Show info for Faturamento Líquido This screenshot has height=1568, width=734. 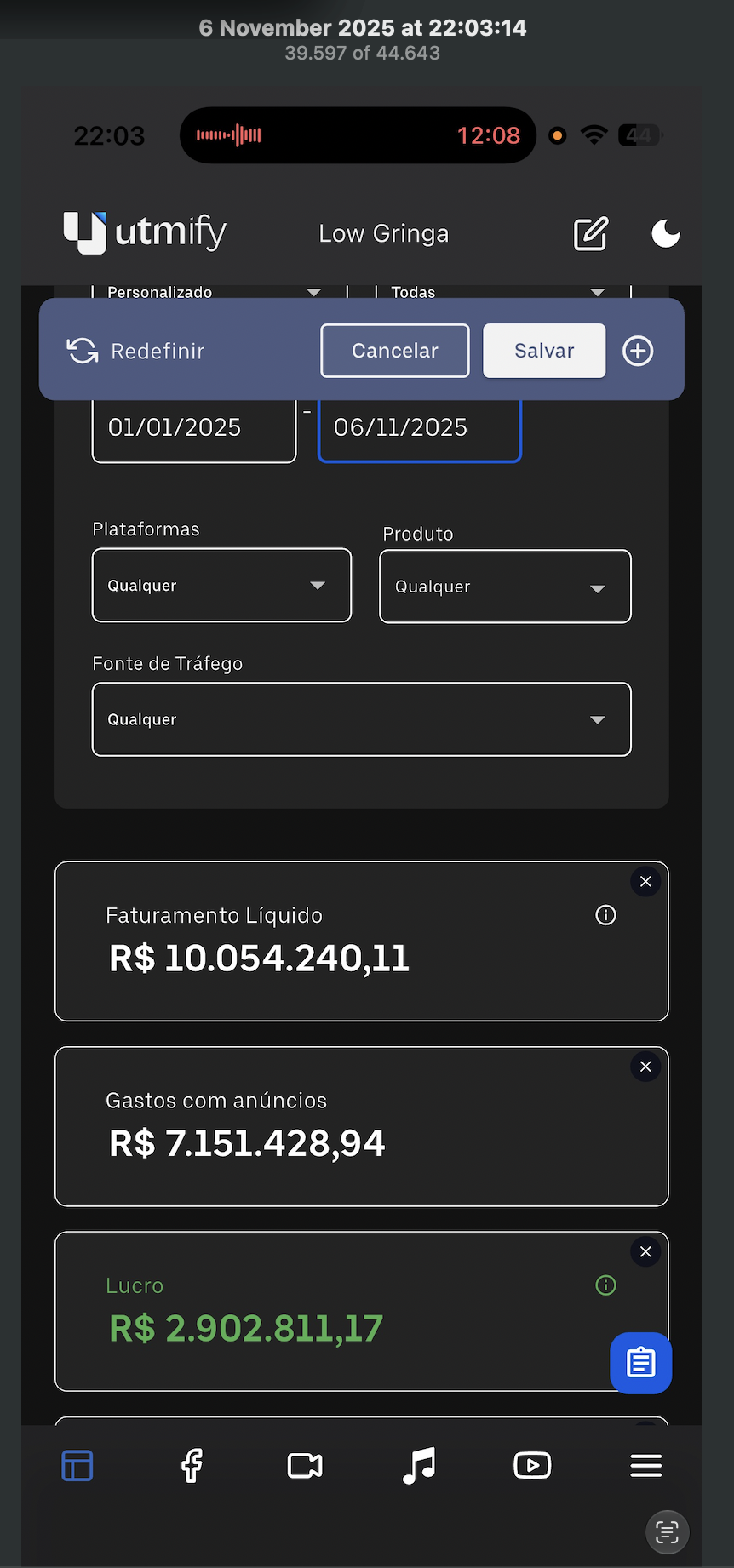point(605,915)
